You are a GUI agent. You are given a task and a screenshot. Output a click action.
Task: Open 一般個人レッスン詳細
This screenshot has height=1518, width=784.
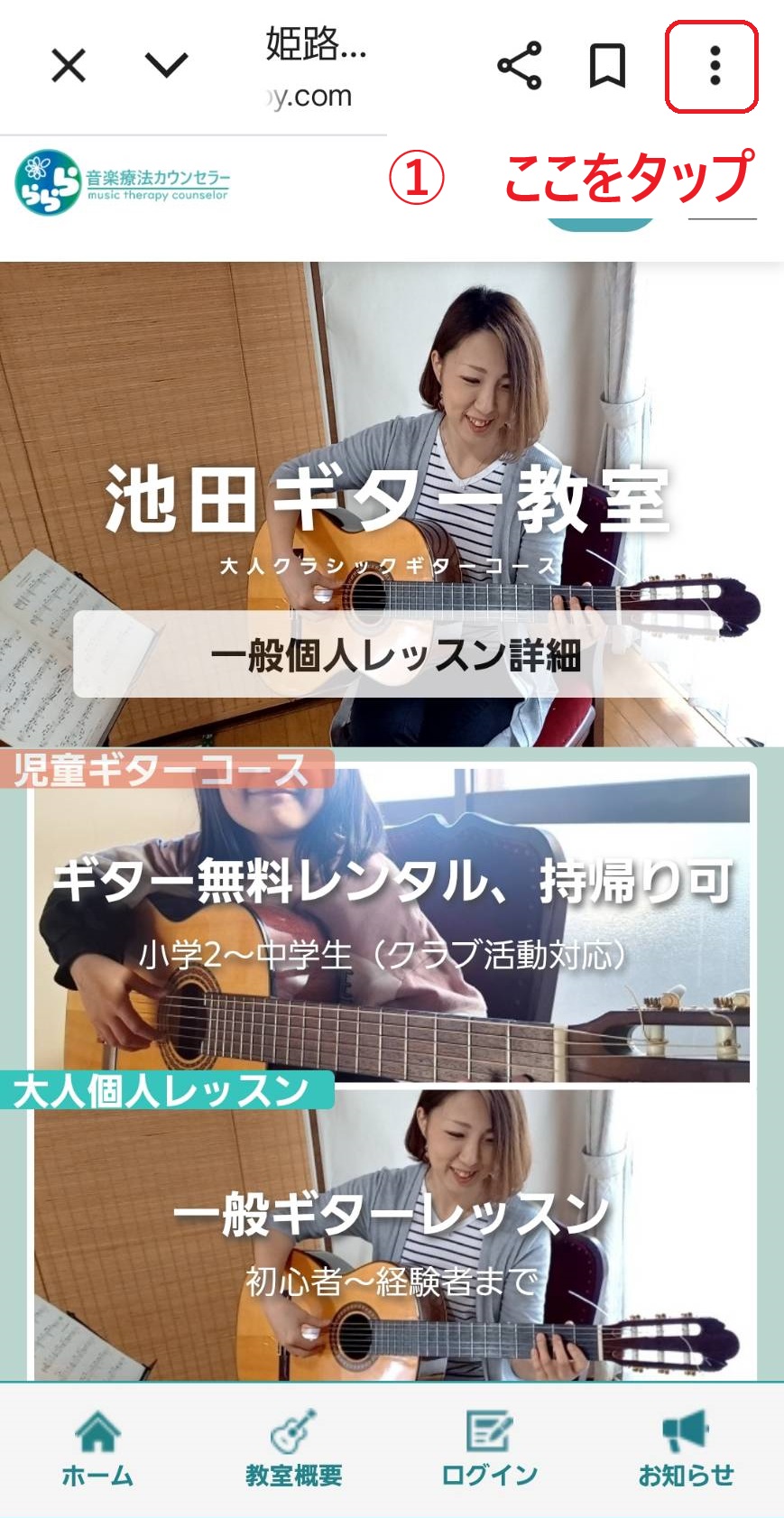[395, 655]
